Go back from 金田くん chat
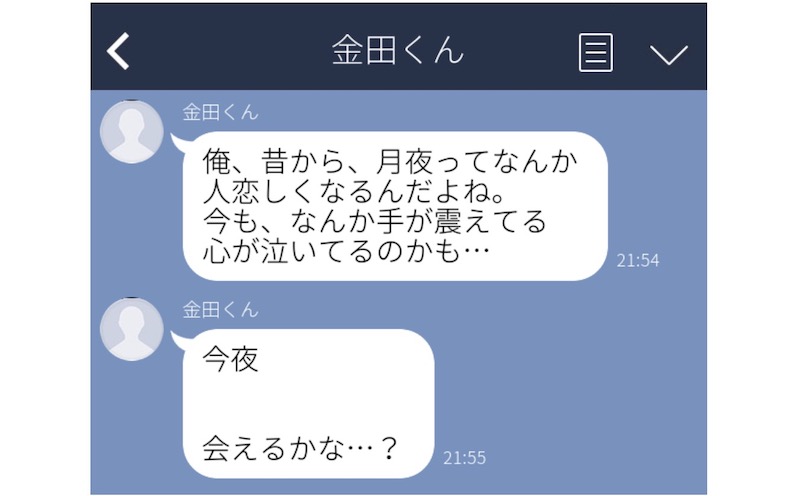Viewport: 800px width, 496px height. click(119, 52)
